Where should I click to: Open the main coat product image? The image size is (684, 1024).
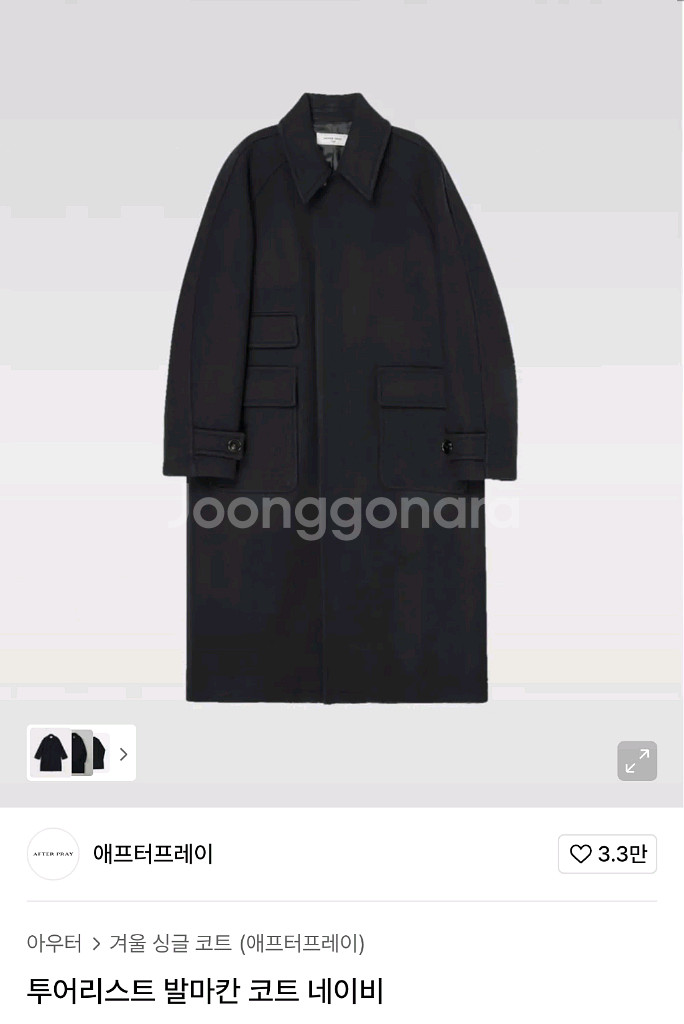[x=340, y=400]
